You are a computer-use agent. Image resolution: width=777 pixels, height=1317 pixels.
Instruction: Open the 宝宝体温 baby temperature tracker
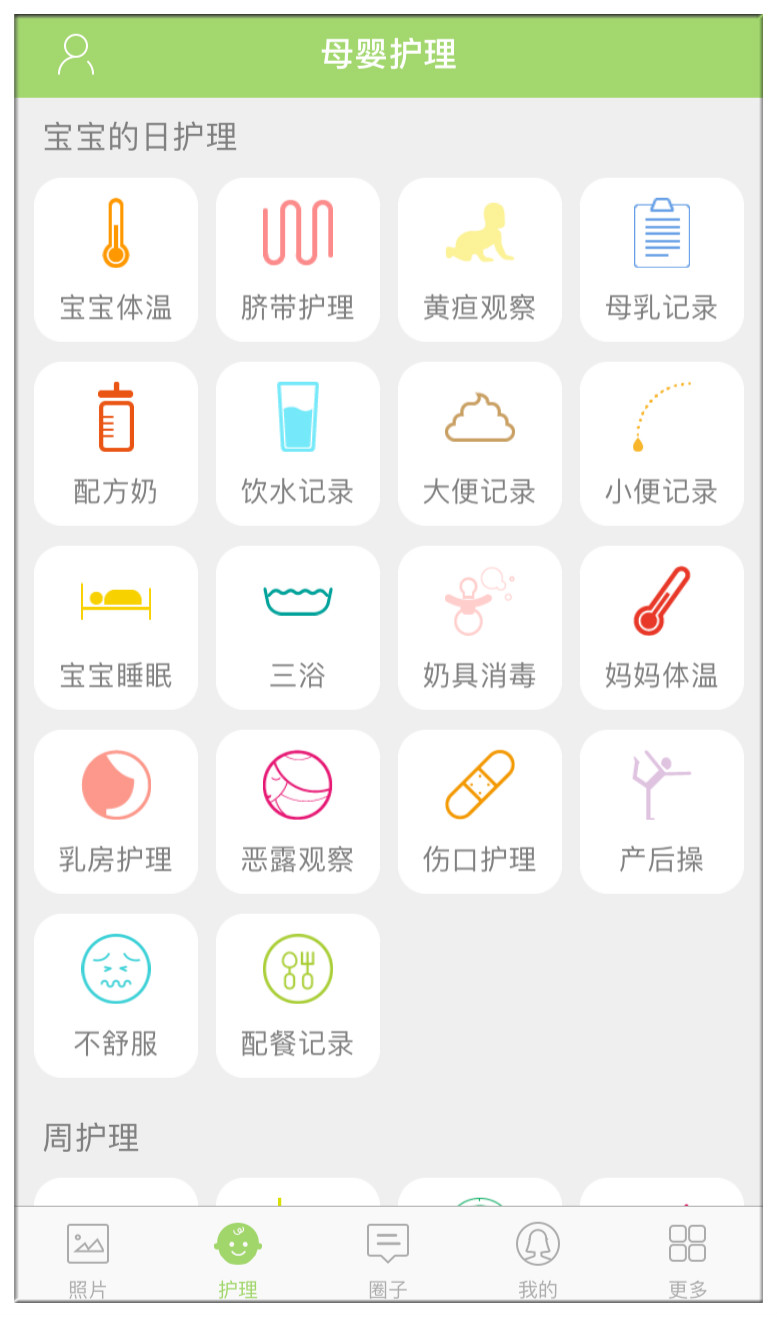115,260
